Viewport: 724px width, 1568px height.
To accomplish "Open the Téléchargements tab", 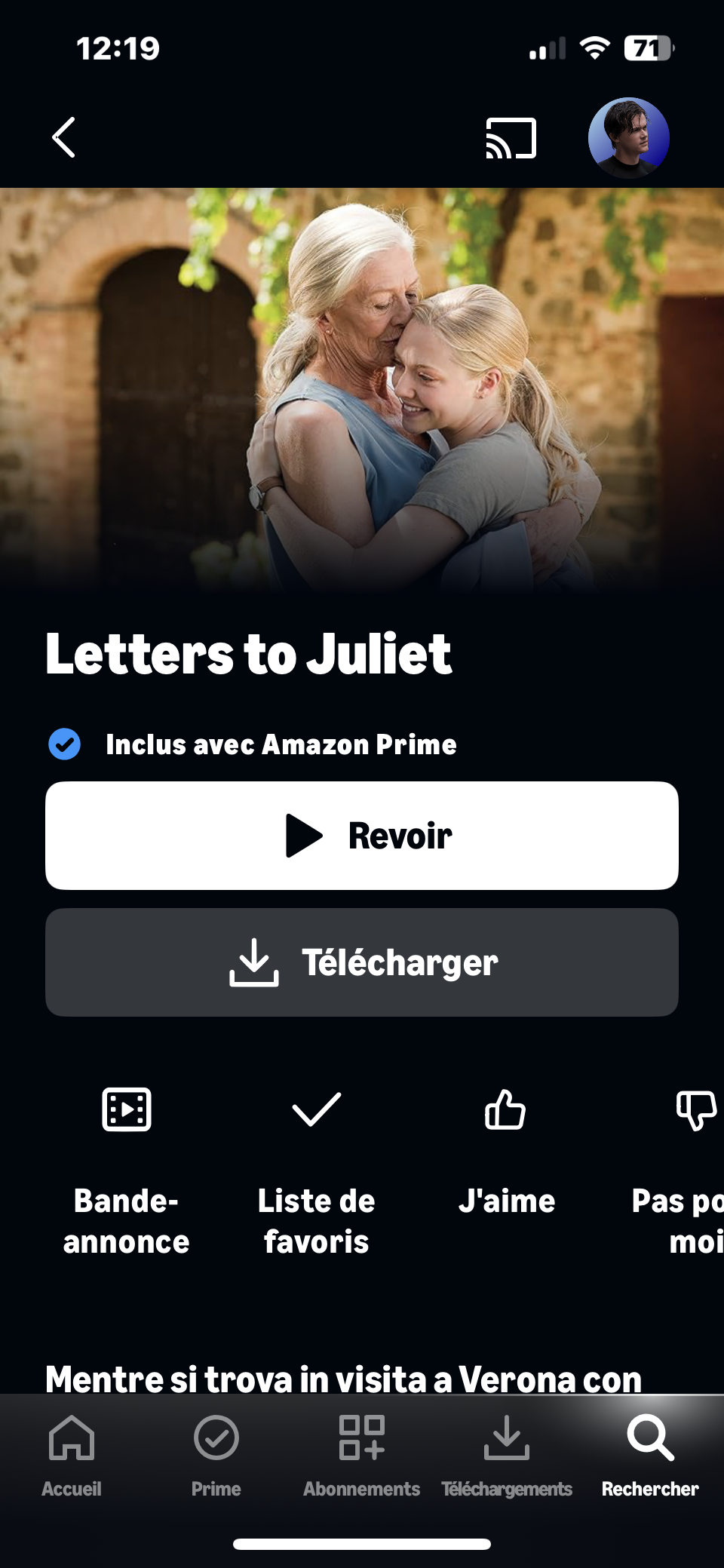I will 507,1456.
